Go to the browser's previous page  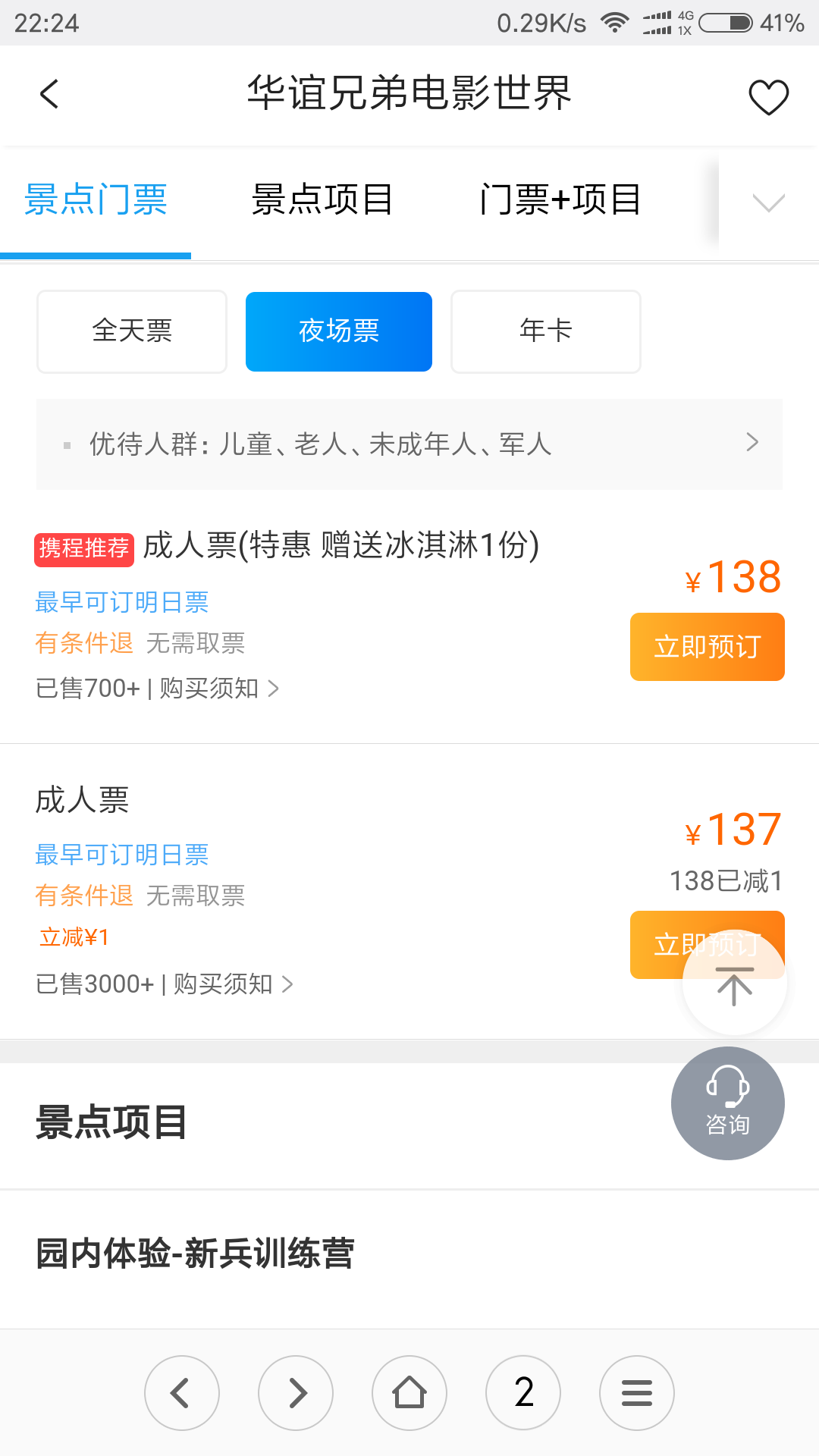coord(182,1393)
